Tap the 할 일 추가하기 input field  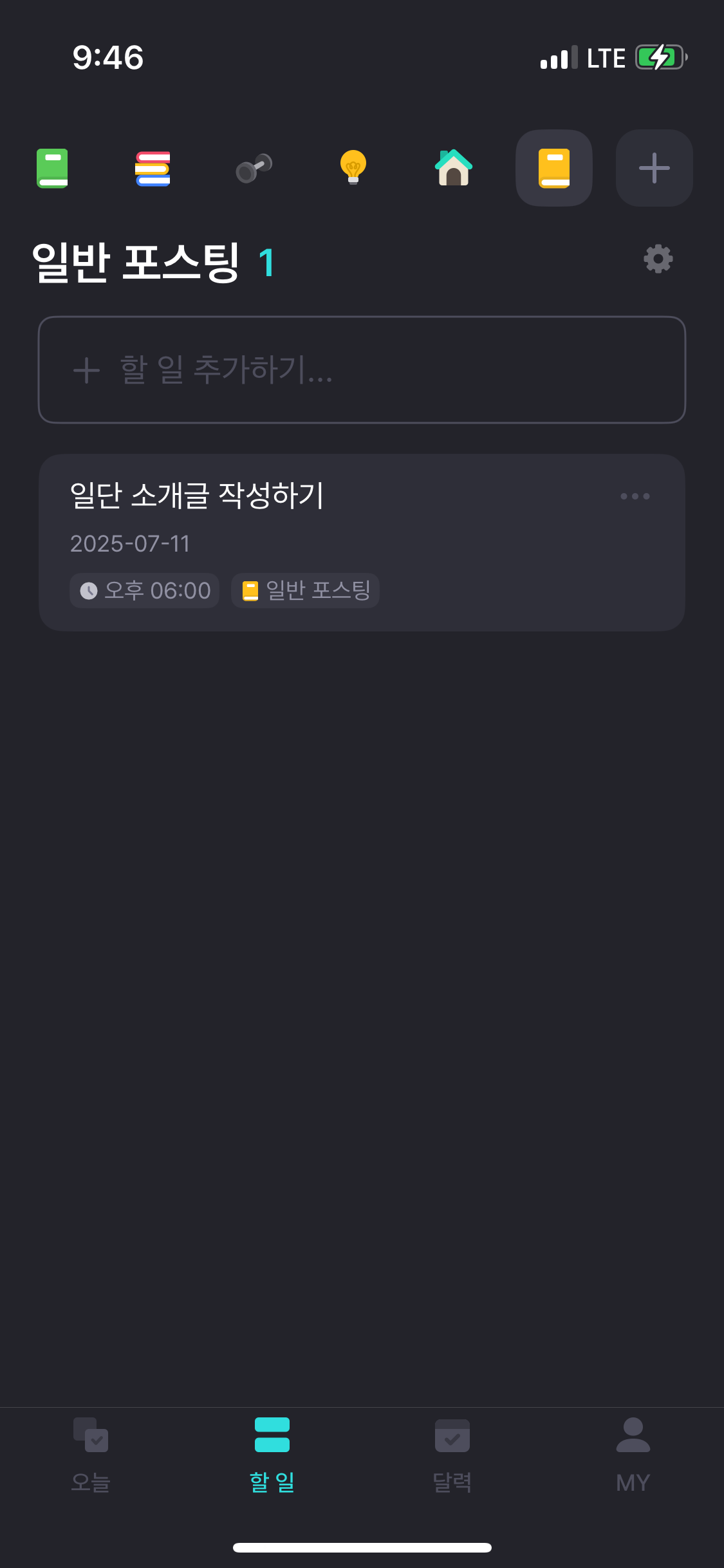[x=362, y=369]
